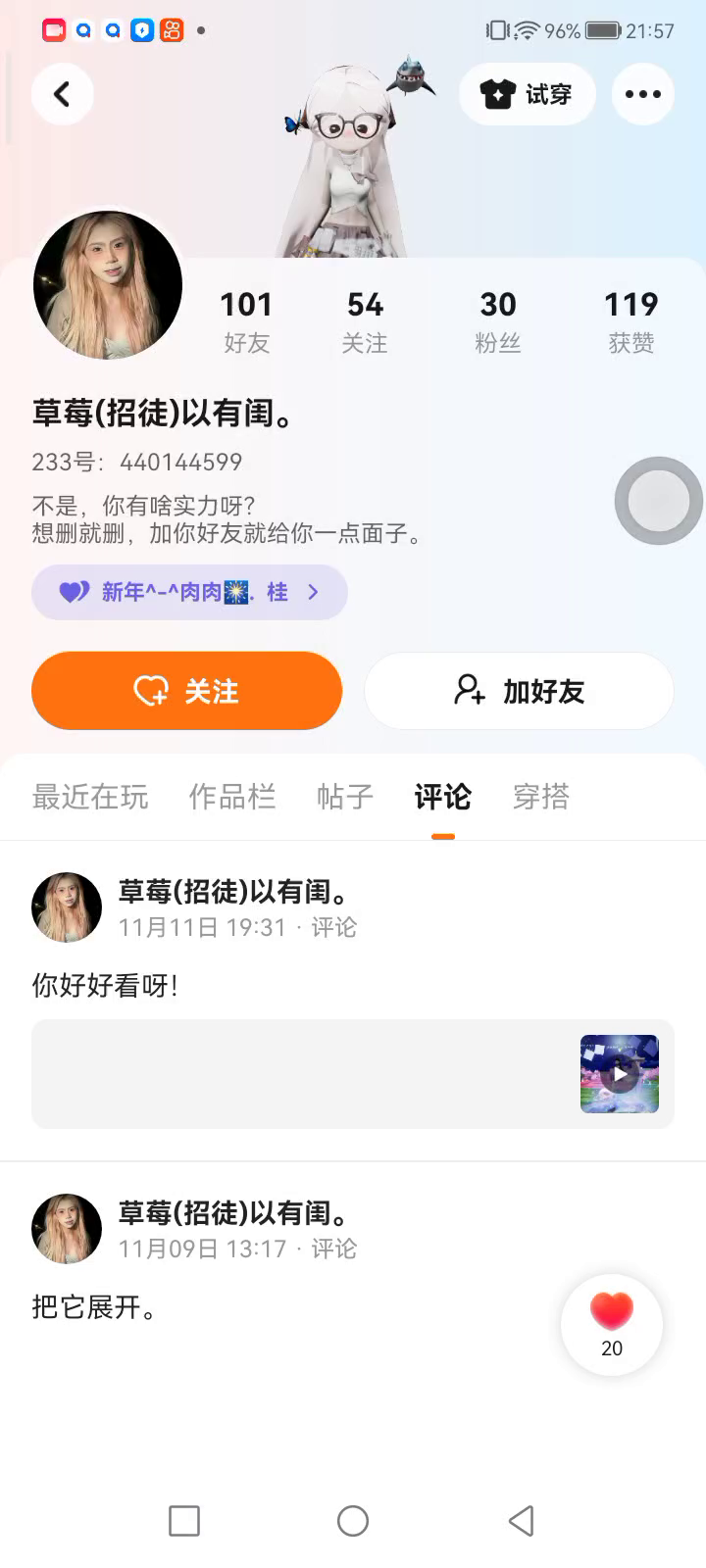Follow this user with the orange 关注 button

[186, 691]
